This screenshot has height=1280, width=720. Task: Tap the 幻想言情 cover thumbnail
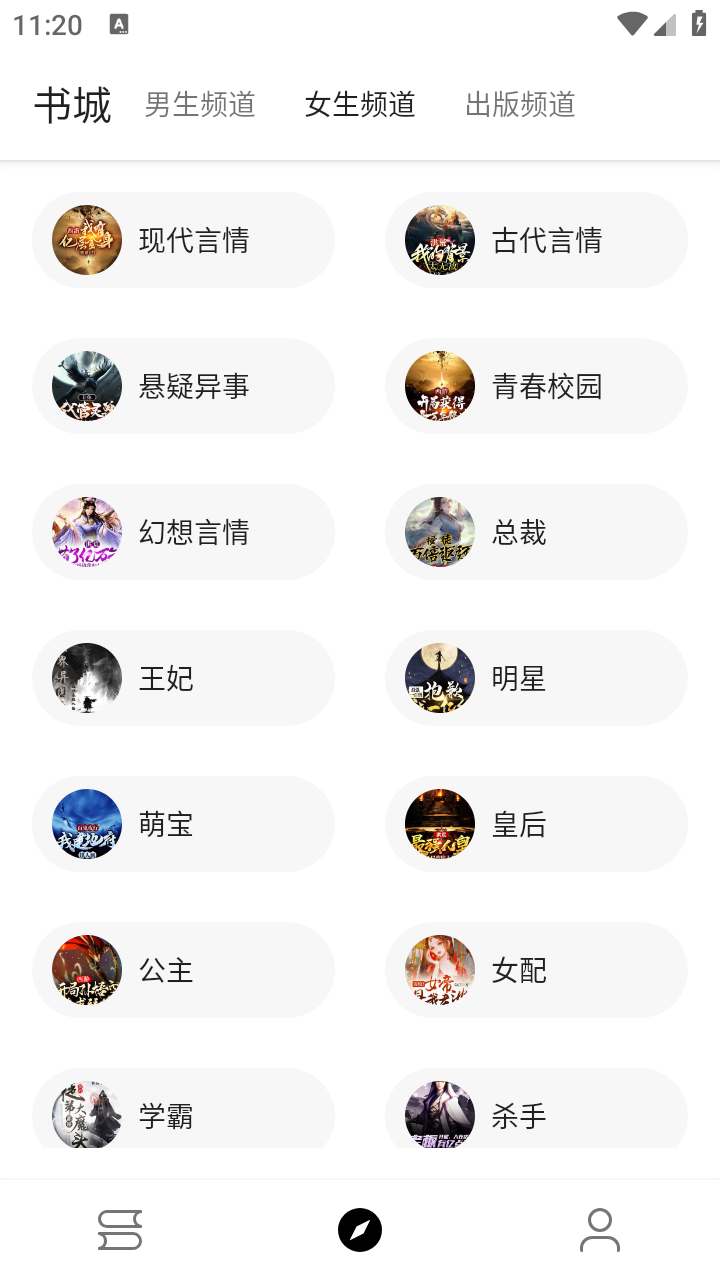[86, 532]
